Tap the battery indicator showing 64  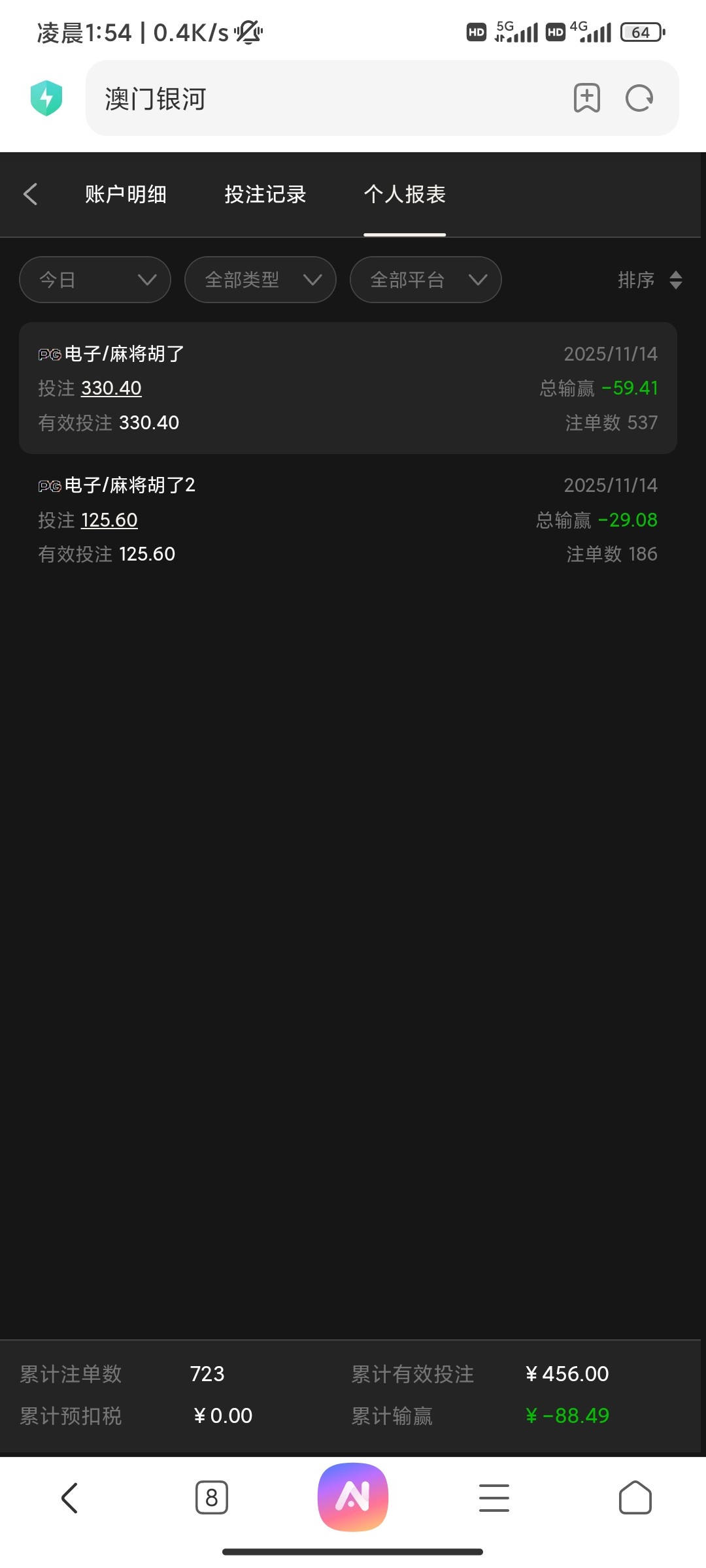[x=642, y=31]
